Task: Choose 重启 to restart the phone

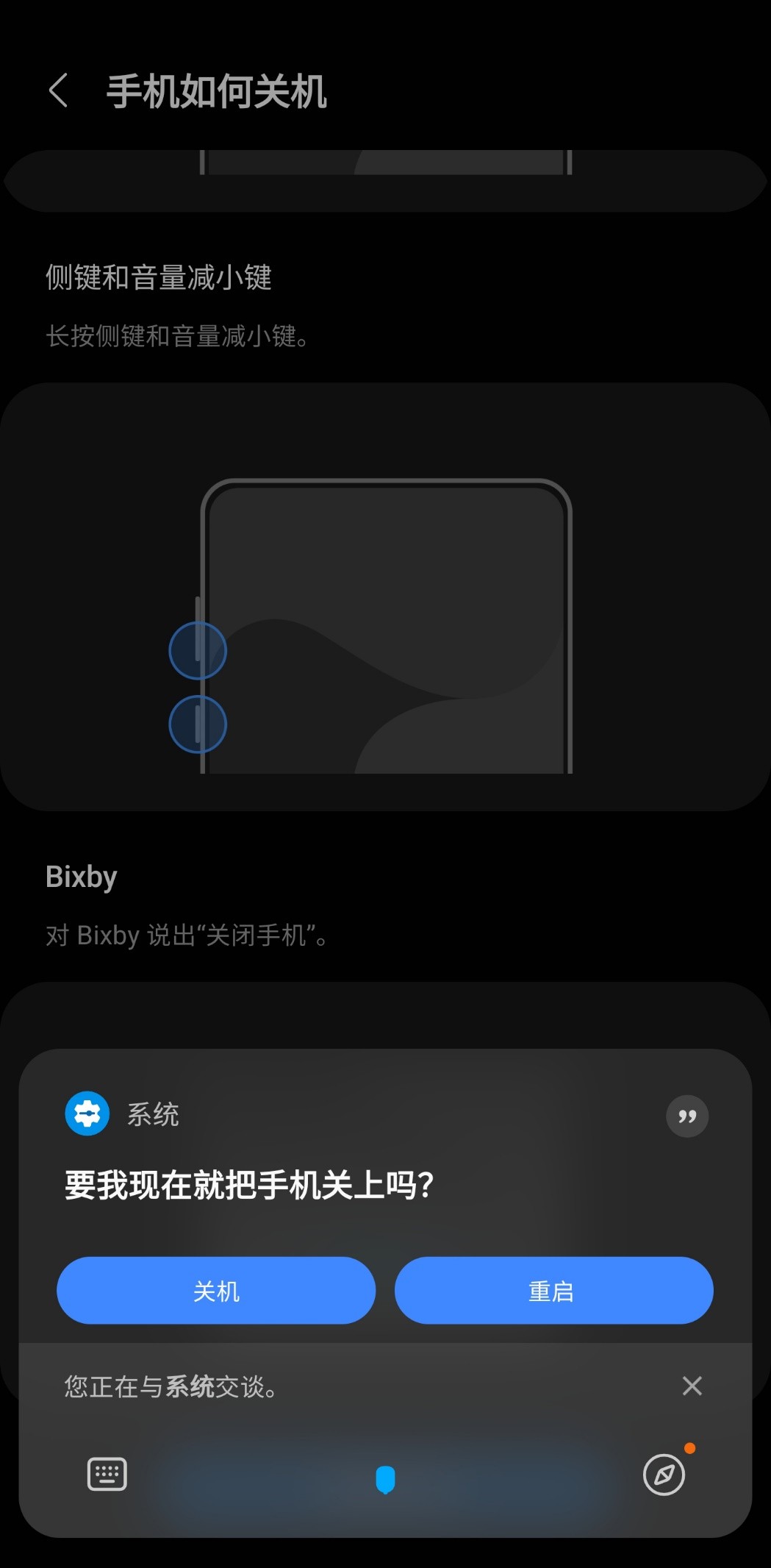Action: pyautogui.click(x=553, y=1291)
